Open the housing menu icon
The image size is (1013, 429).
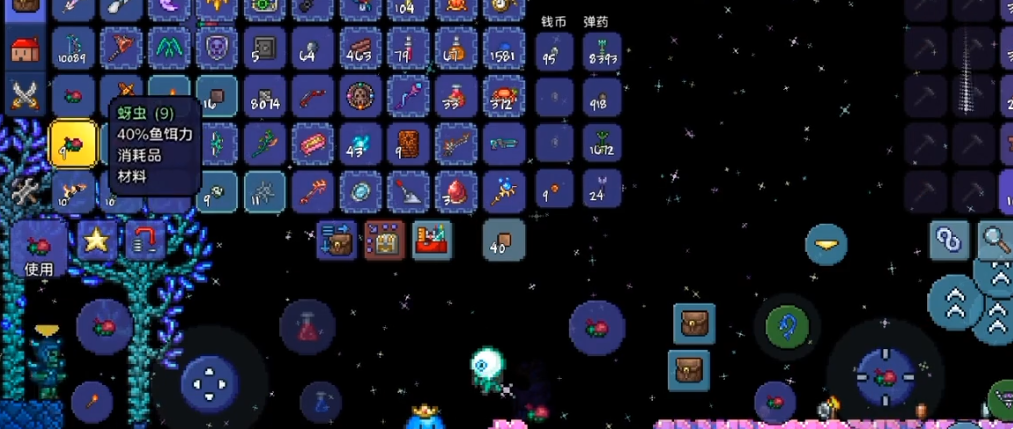point(25,51)
